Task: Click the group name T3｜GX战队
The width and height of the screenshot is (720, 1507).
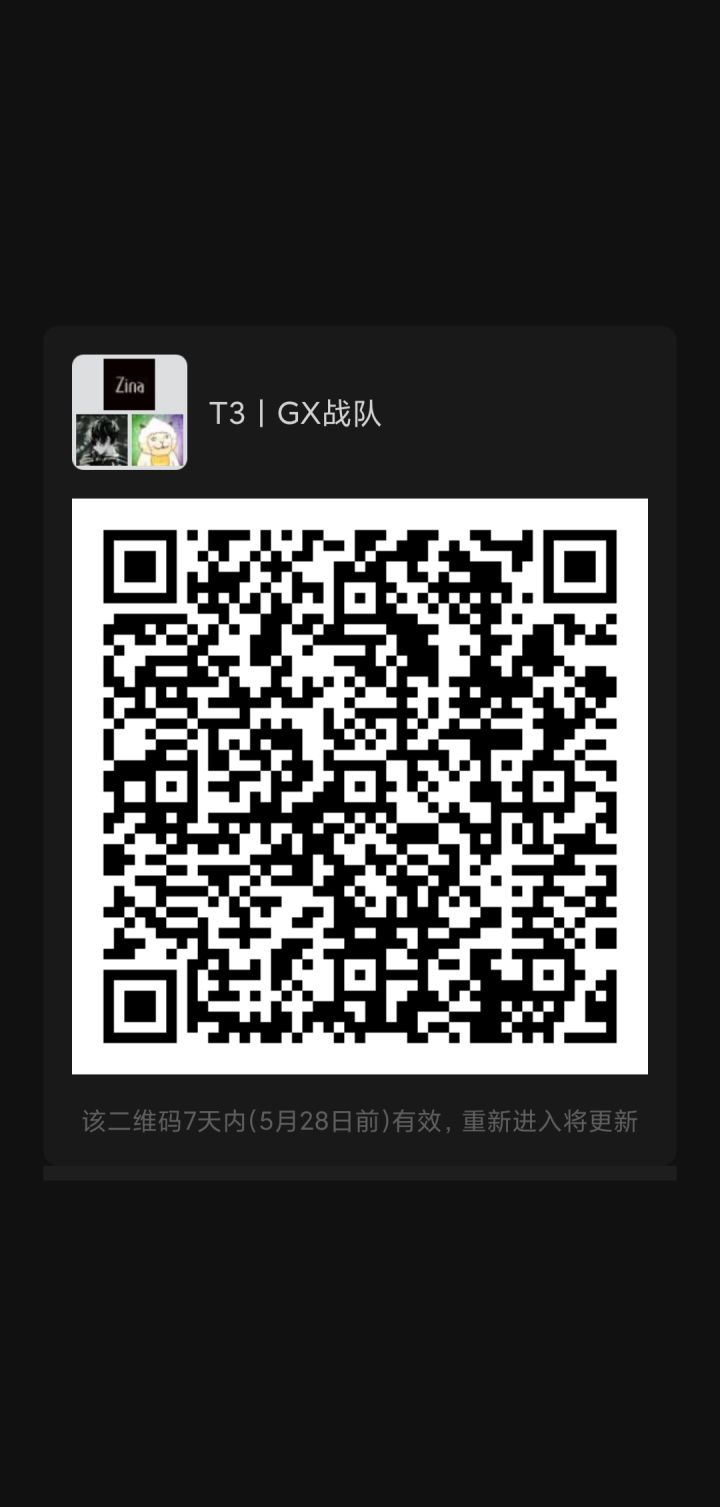Action: [x=297, y=413]
